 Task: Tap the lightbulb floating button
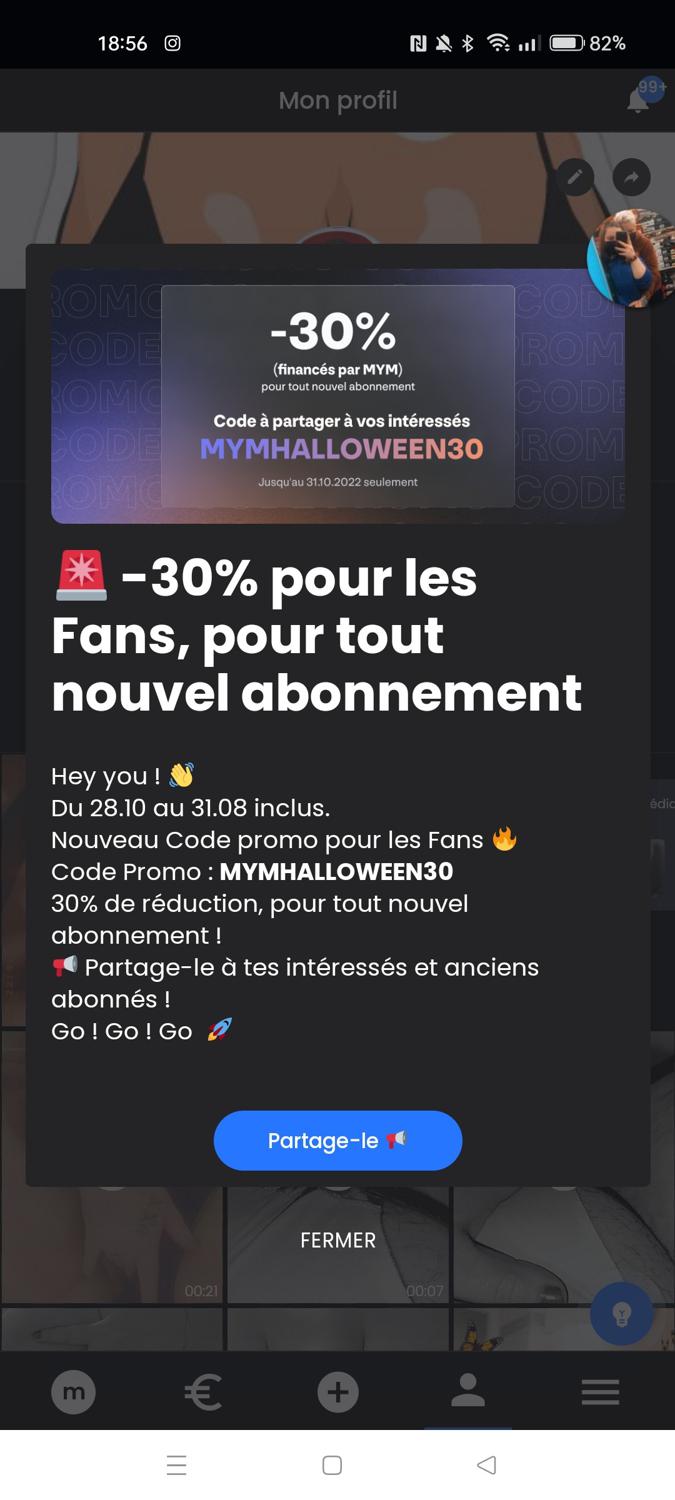tap(622, 1314)
